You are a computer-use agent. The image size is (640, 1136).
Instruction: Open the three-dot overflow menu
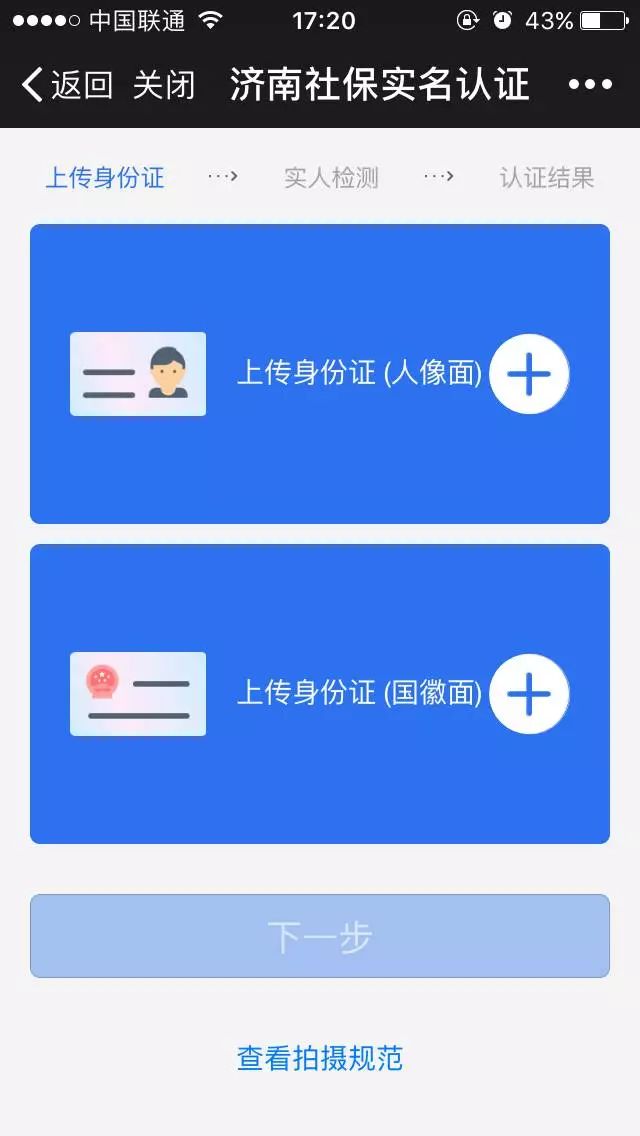tap(590, 85)
